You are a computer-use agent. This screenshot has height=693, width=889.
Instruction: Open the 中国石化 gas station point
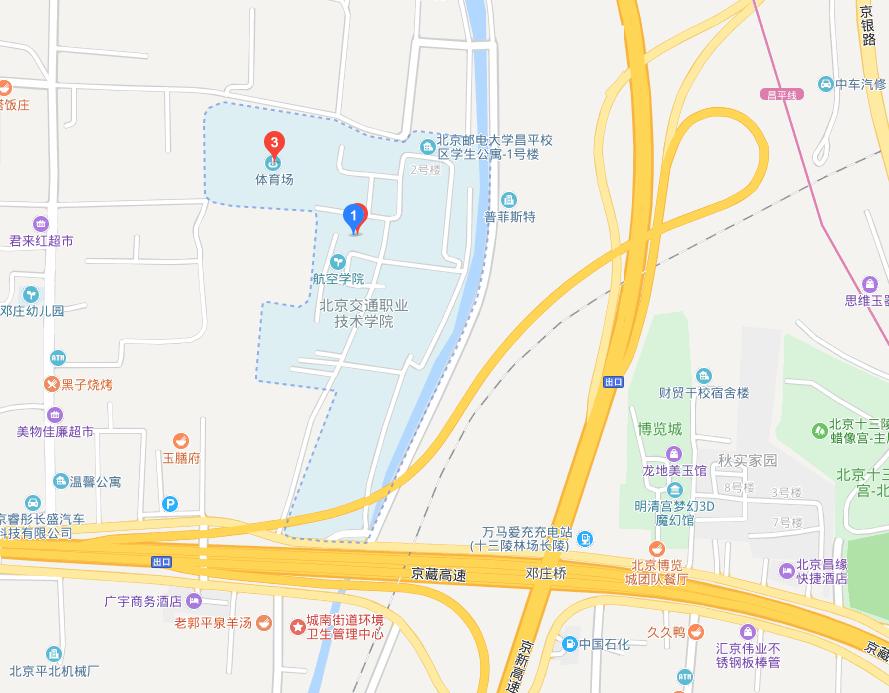(x=569, y=643)
